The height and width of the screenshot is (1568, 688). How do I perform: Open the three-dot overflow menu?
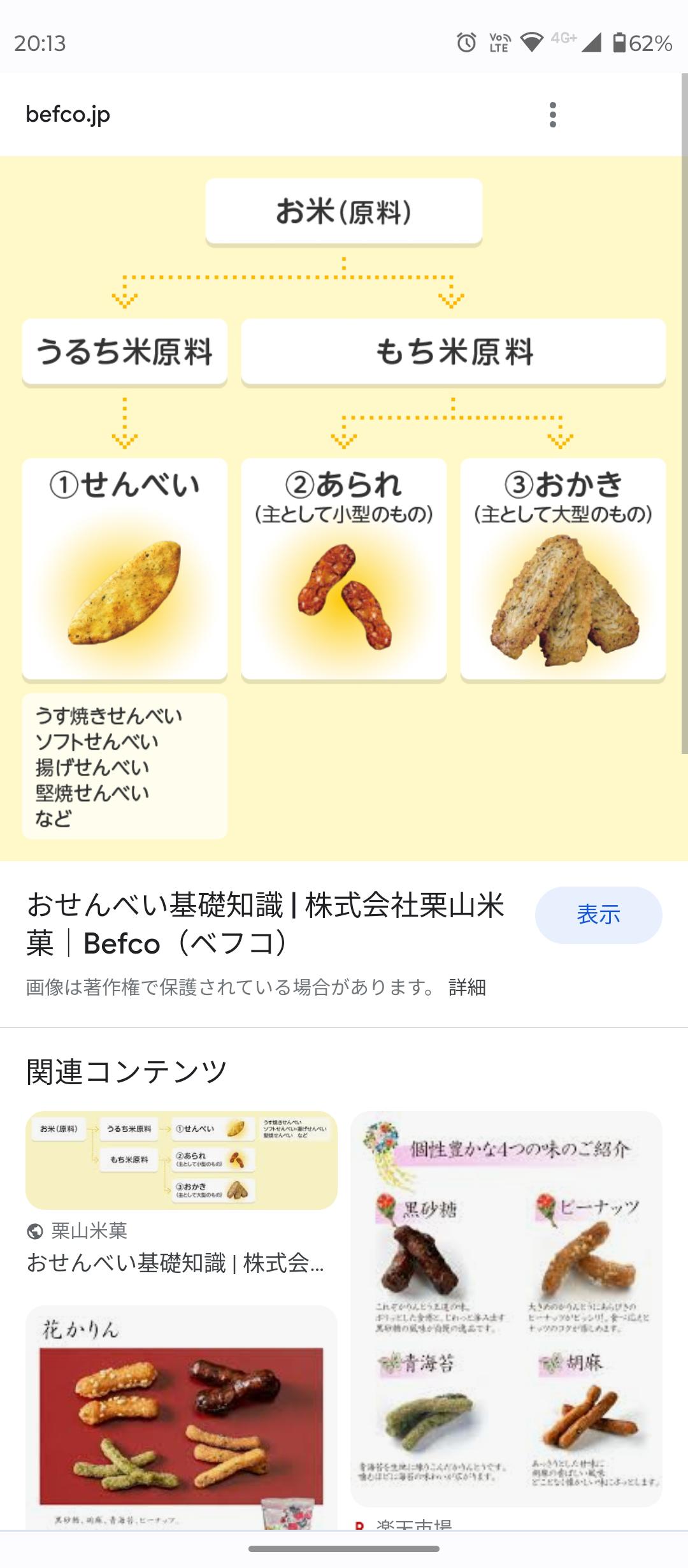coord(552,115)
